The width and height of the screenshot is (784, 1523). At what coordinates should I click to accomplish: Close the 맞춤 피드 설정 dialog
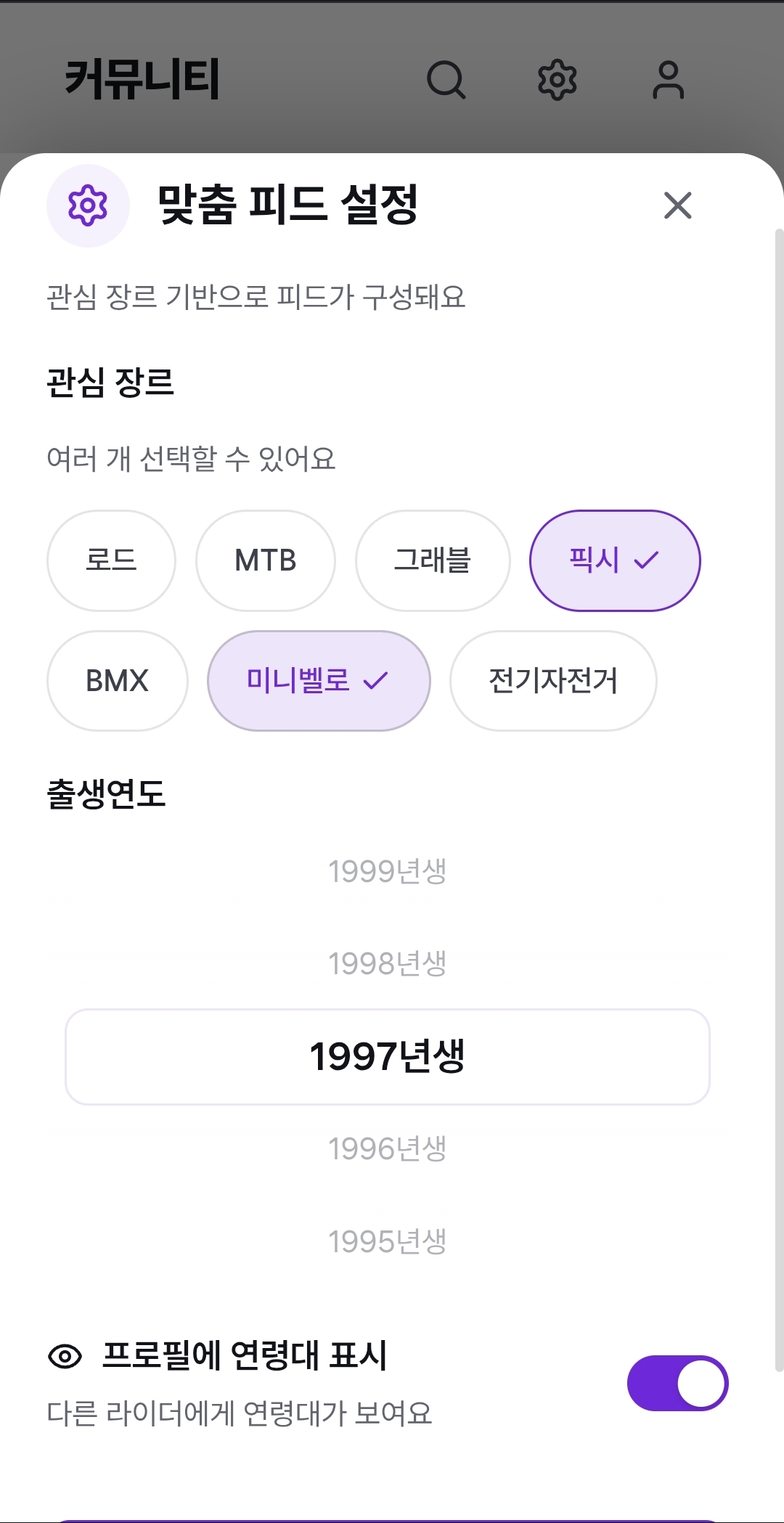(677, 205)
